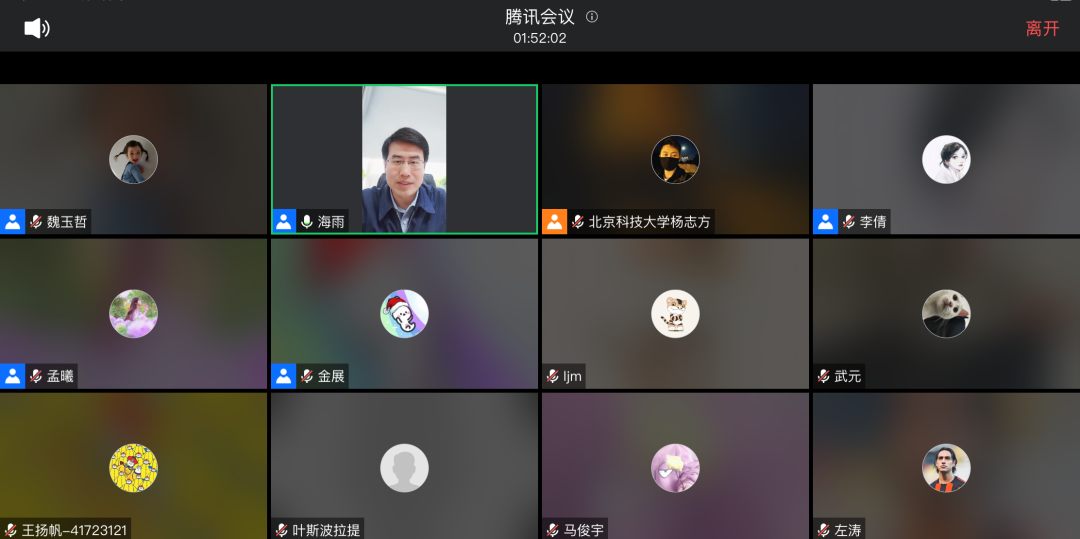Select 叶斯波拉提's participant tile
Image resolution: width=1080 pixels, height=539 pixels.
tap(404, 466)
